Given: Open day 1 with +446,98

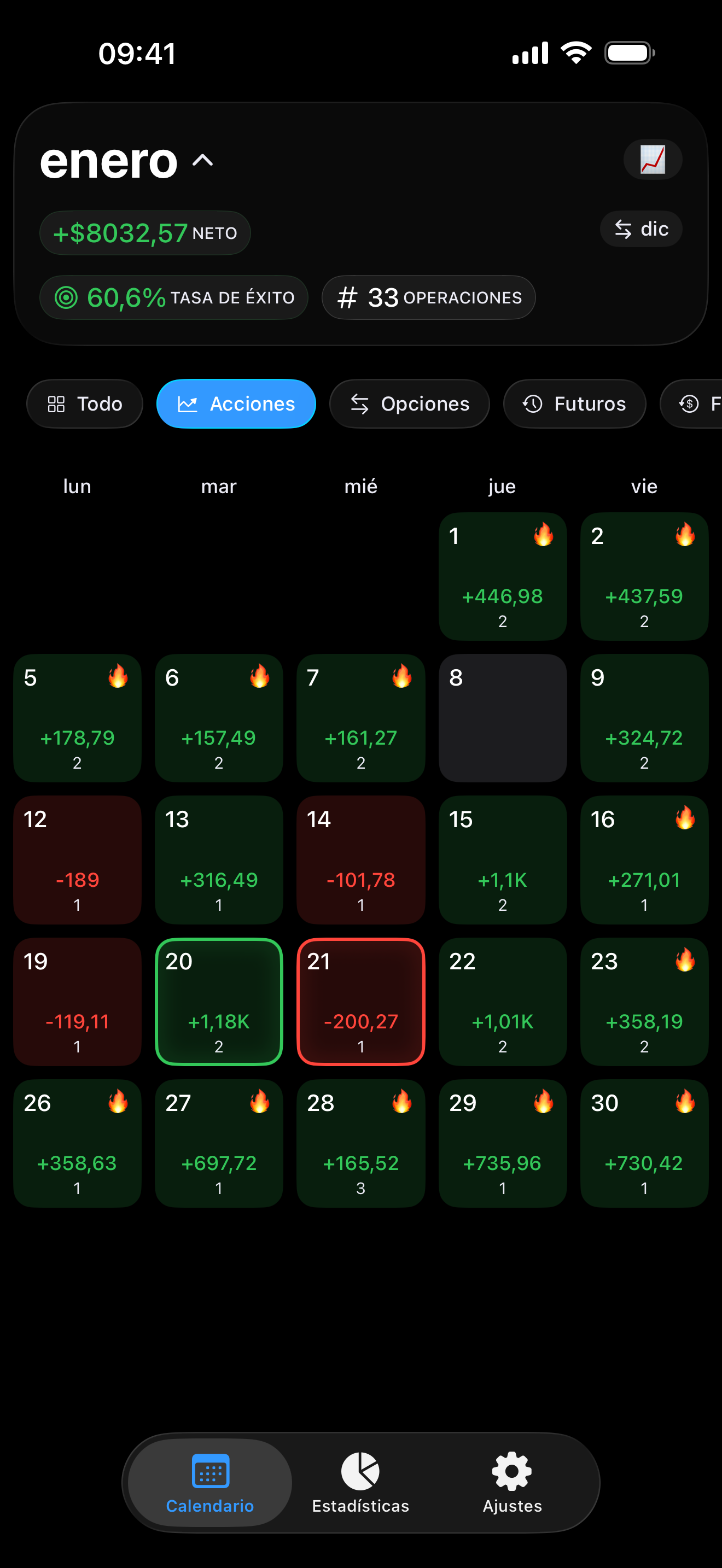Looking at the screenshot, I should (502, 576).
